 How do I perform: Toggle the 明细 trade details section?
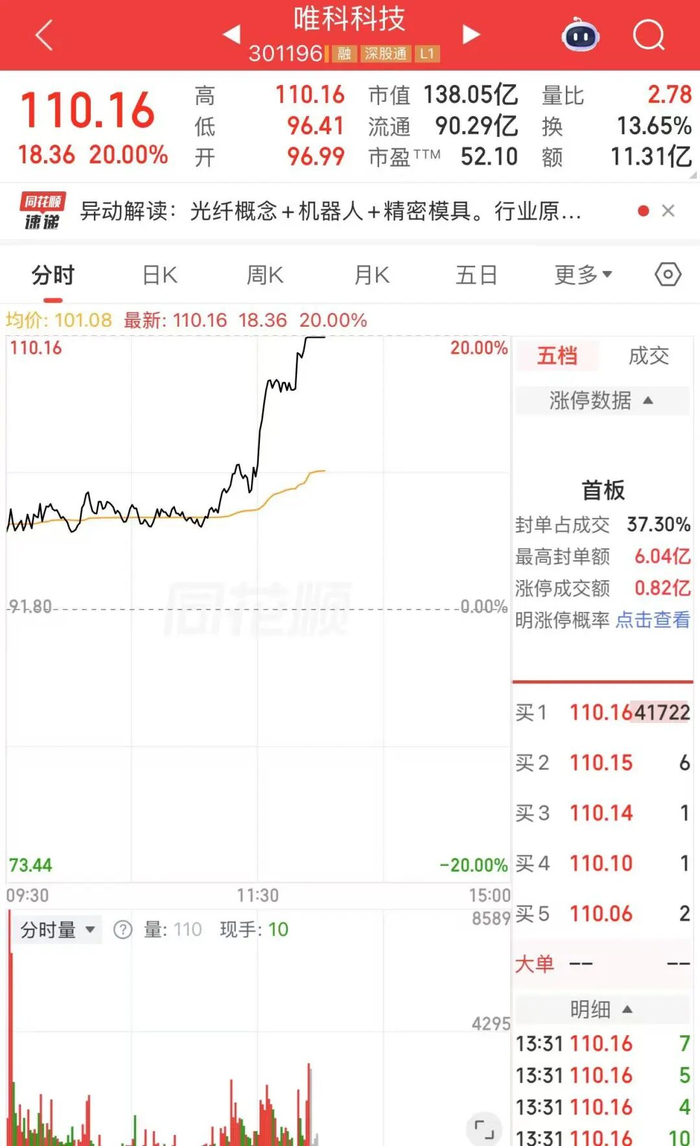tap(602, 1009)
